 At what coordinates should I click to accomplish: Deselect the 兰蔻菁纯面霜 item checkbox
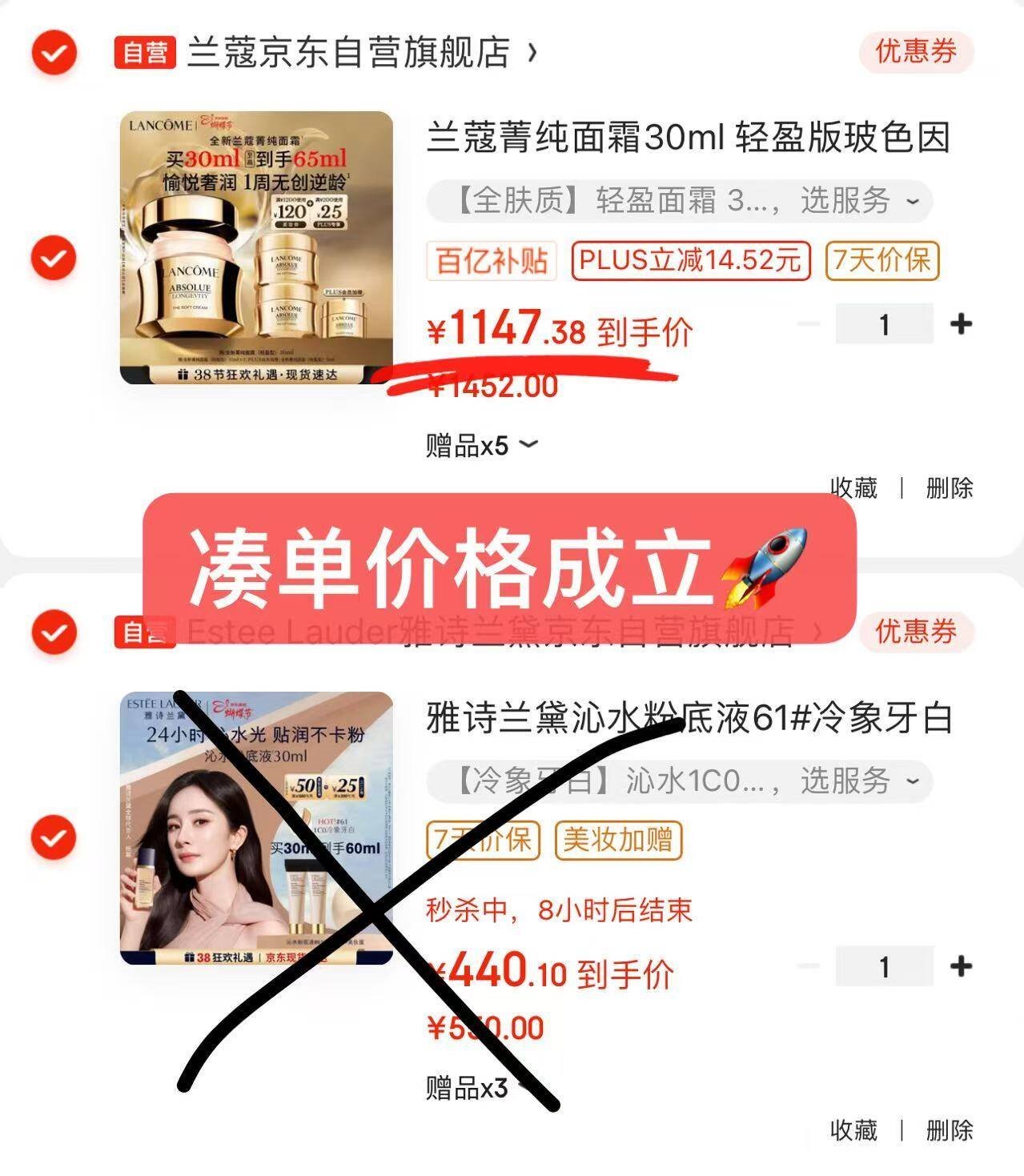click(x=54, y=259)
